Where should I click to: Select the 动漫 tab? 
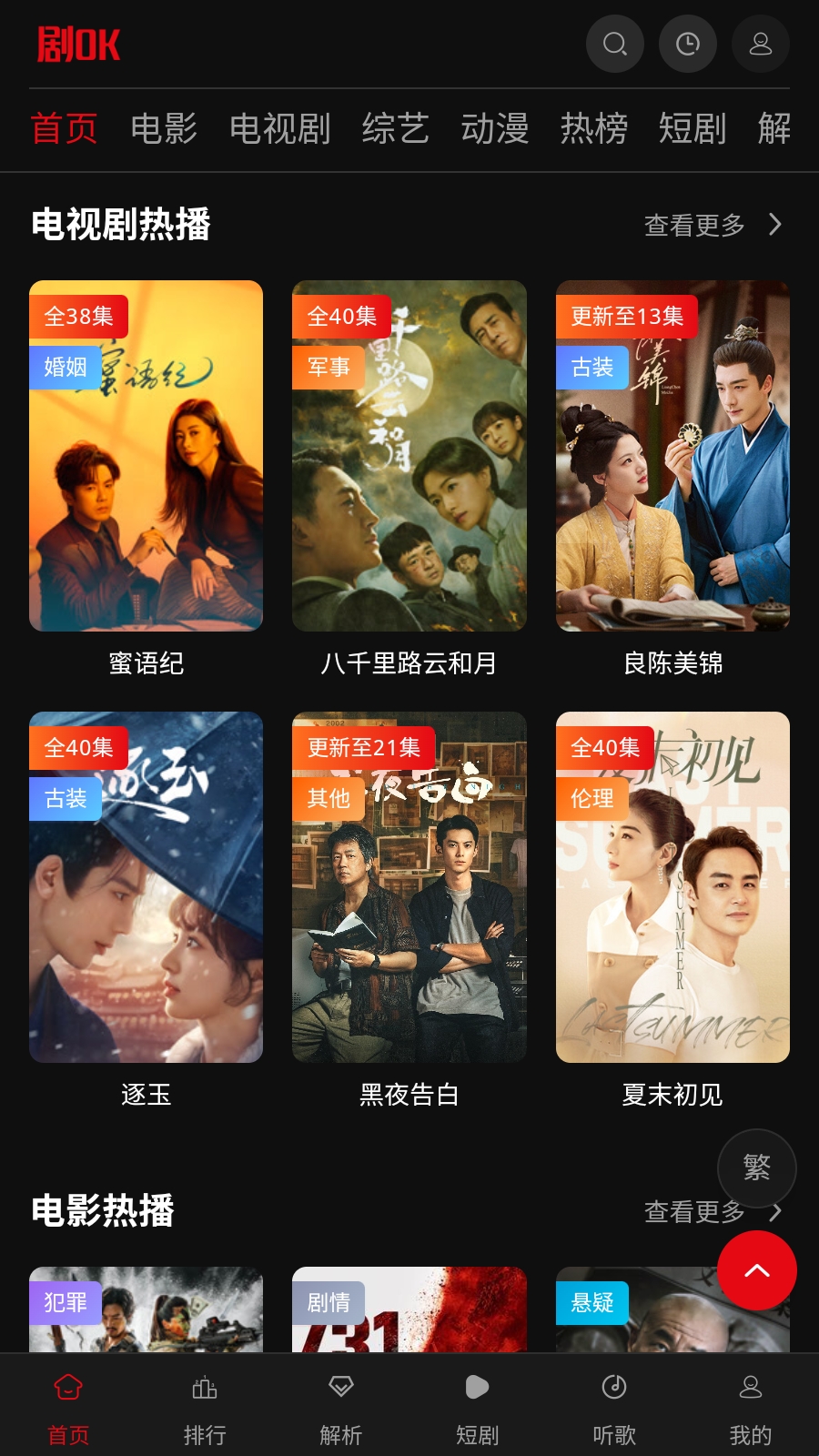(495, 128)
